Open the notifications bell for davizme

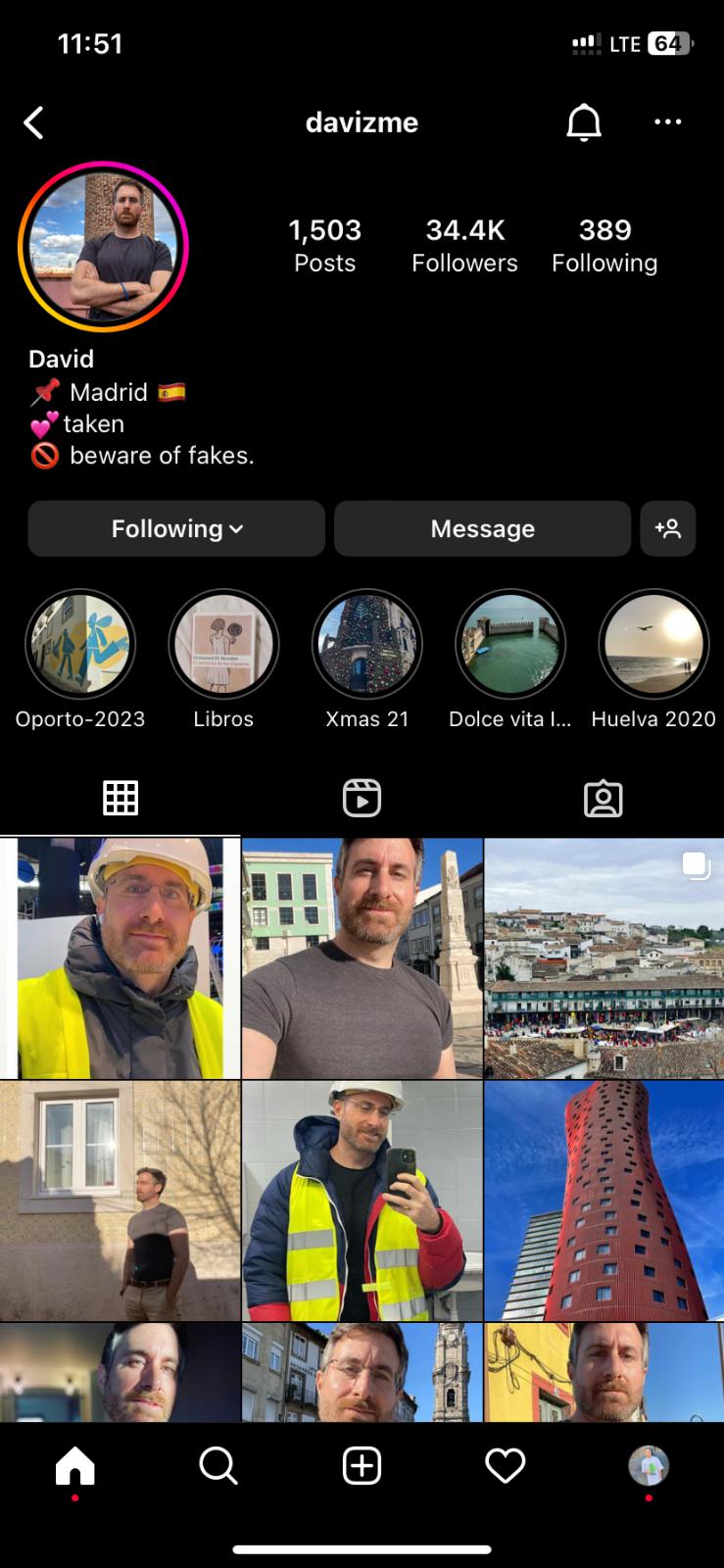tap(584, 122)
